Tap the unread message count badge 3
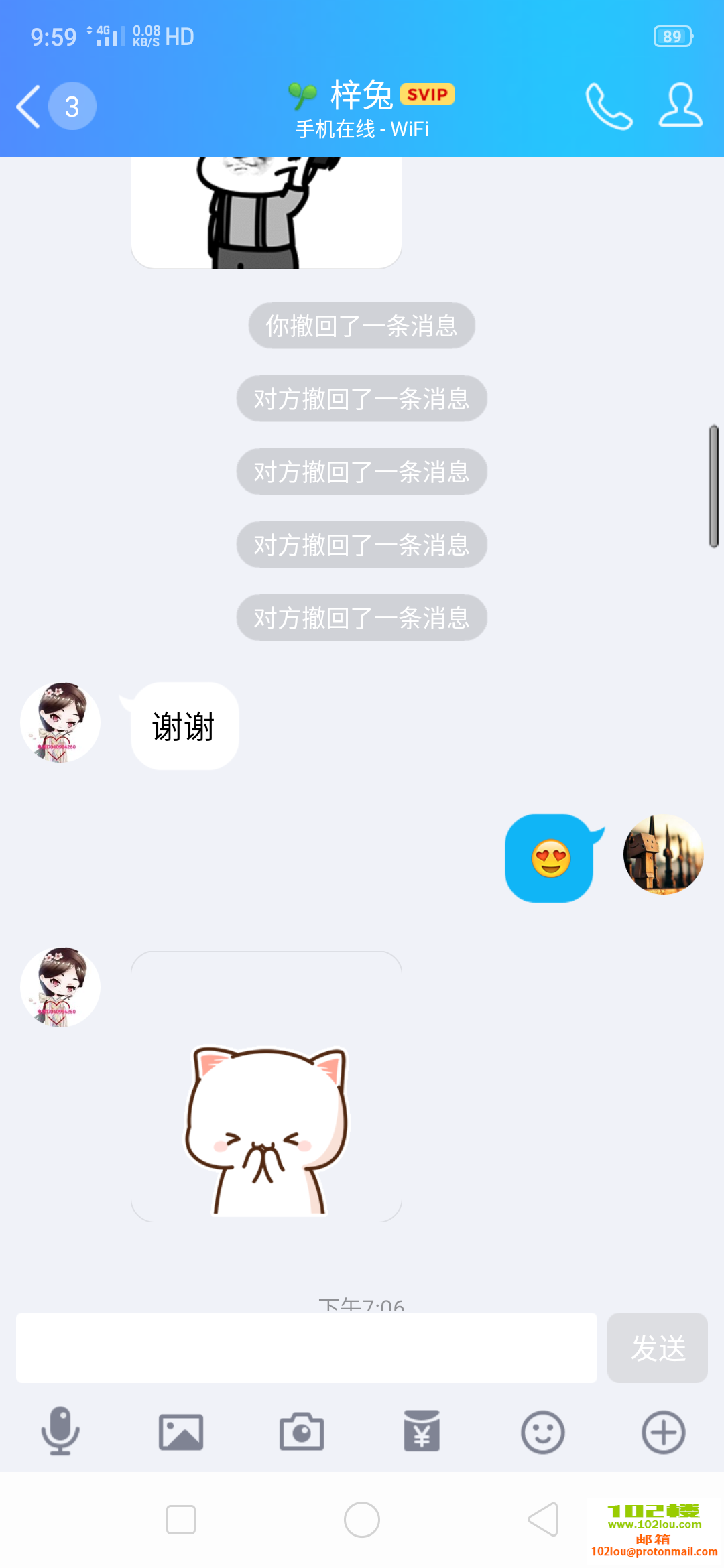Screen dimensions: 724x1568 click(x=71, y=106)
